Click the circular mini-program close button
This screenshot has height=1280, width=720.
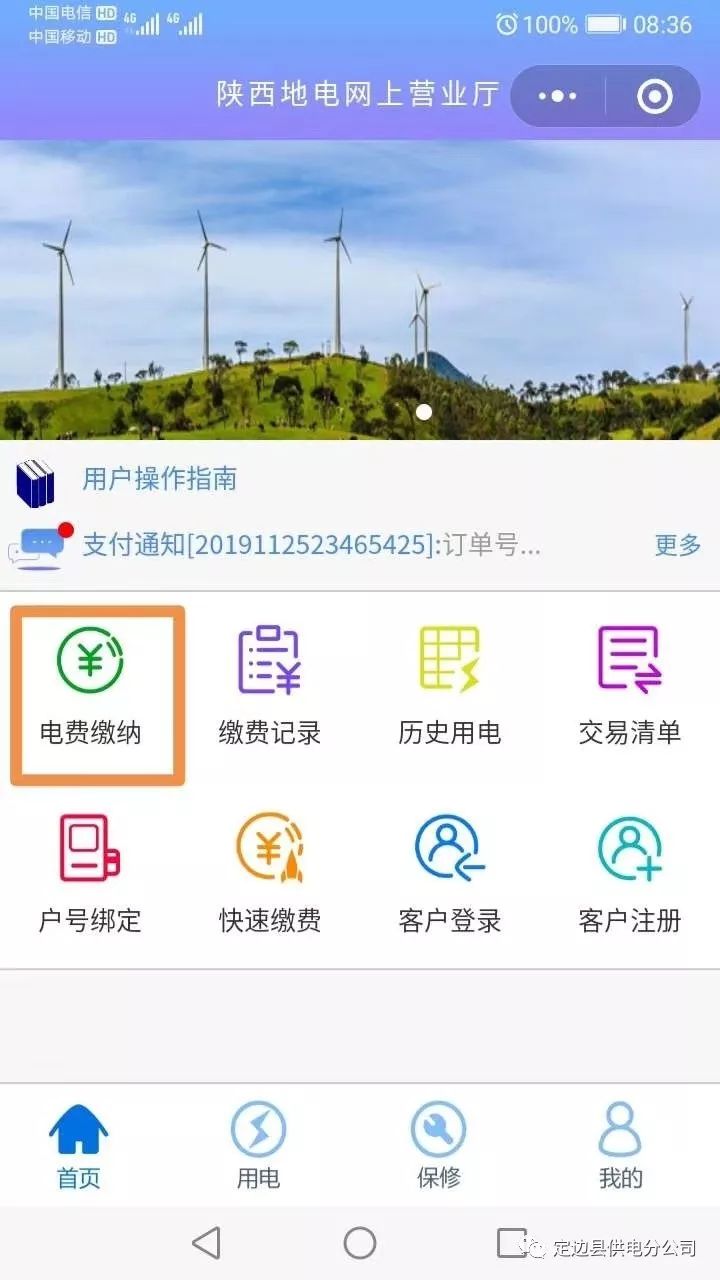pos(652,96)
